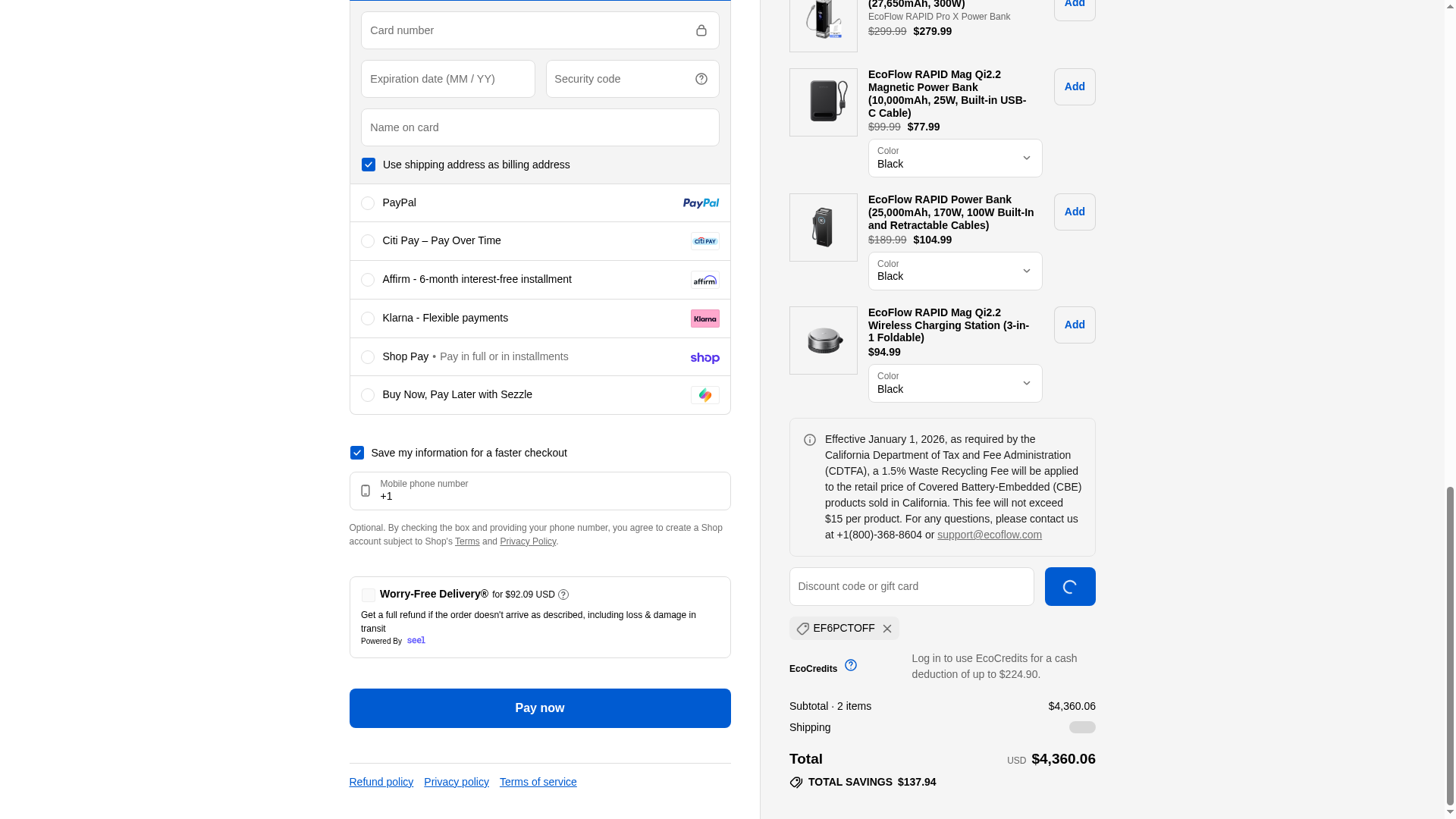Tap the Mobile phone number field

coord(550,491)
